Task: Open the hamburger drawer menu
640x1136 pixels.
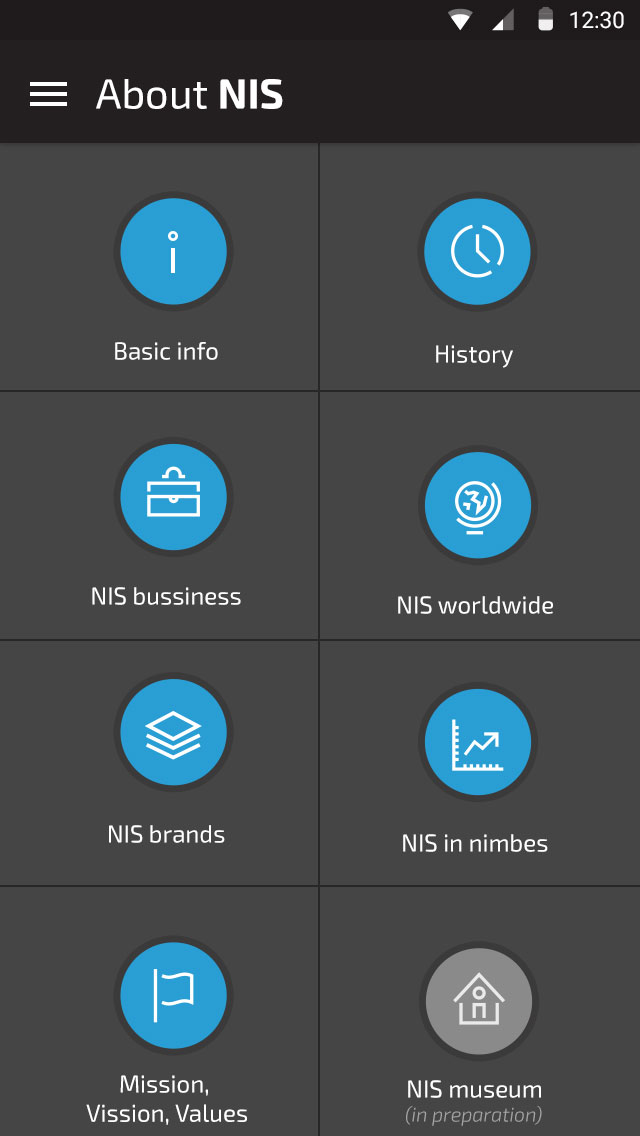Action: pyautogui.click(x=49, y=94)
